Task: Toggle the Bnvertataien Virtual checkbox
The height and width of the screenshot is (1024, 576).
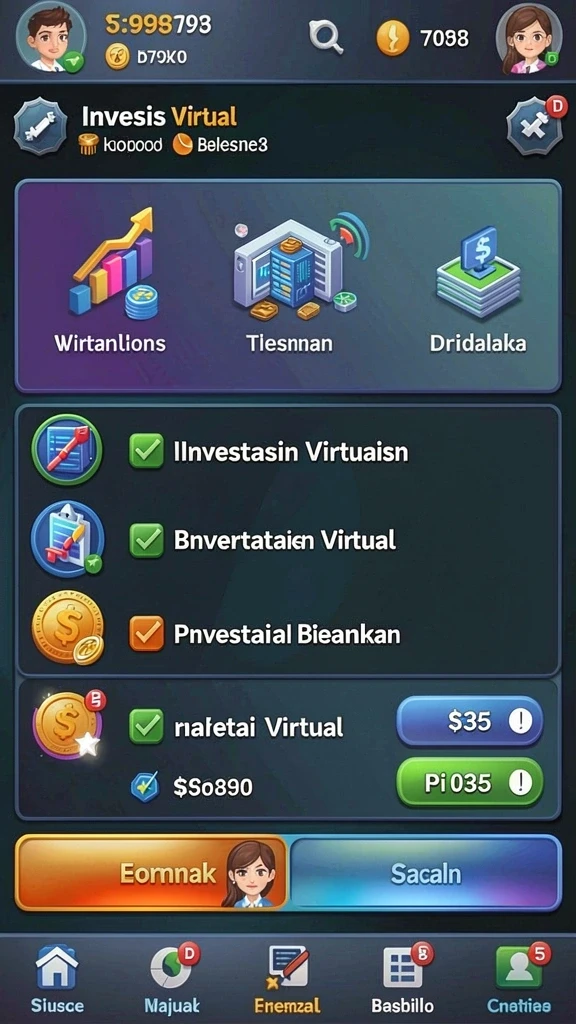Action: 146,540
